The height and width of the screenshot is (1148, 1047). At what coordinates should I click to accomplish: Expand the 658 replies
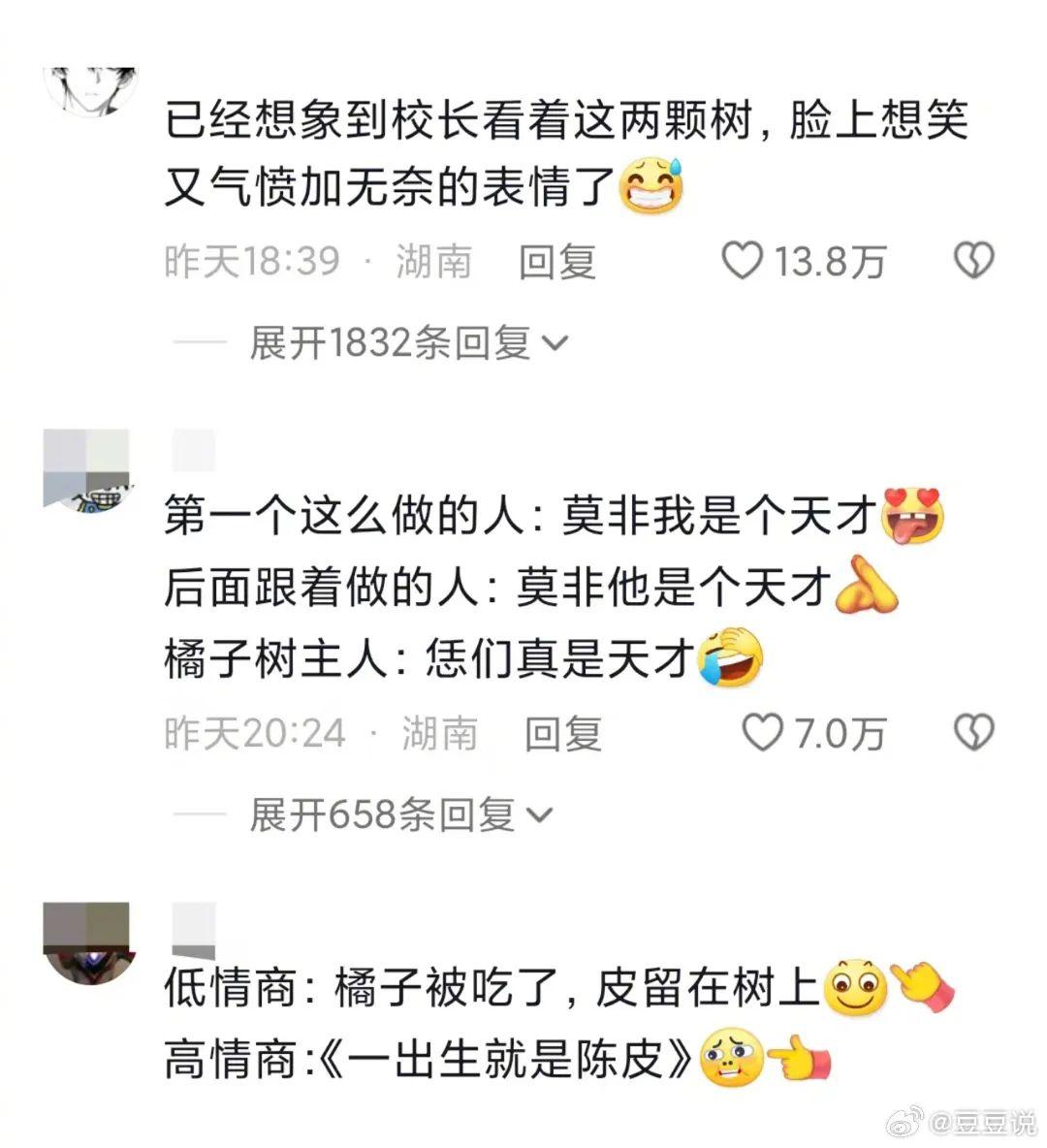(x=399, y=814)
